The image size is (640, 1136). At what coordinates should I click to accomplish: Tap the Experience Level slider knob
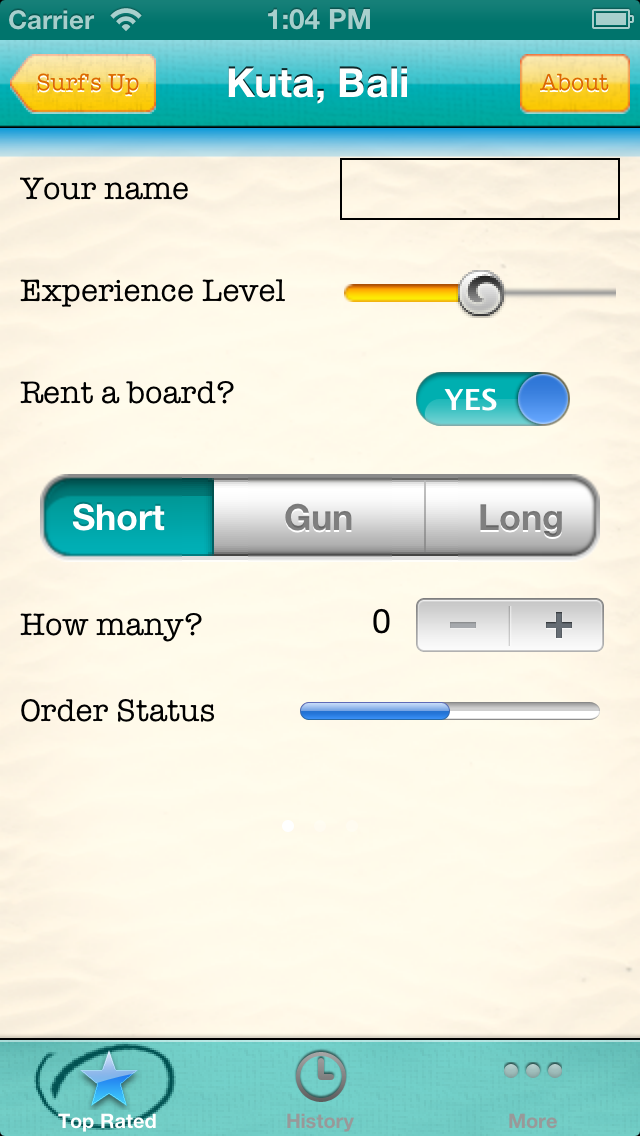[481, 293]
